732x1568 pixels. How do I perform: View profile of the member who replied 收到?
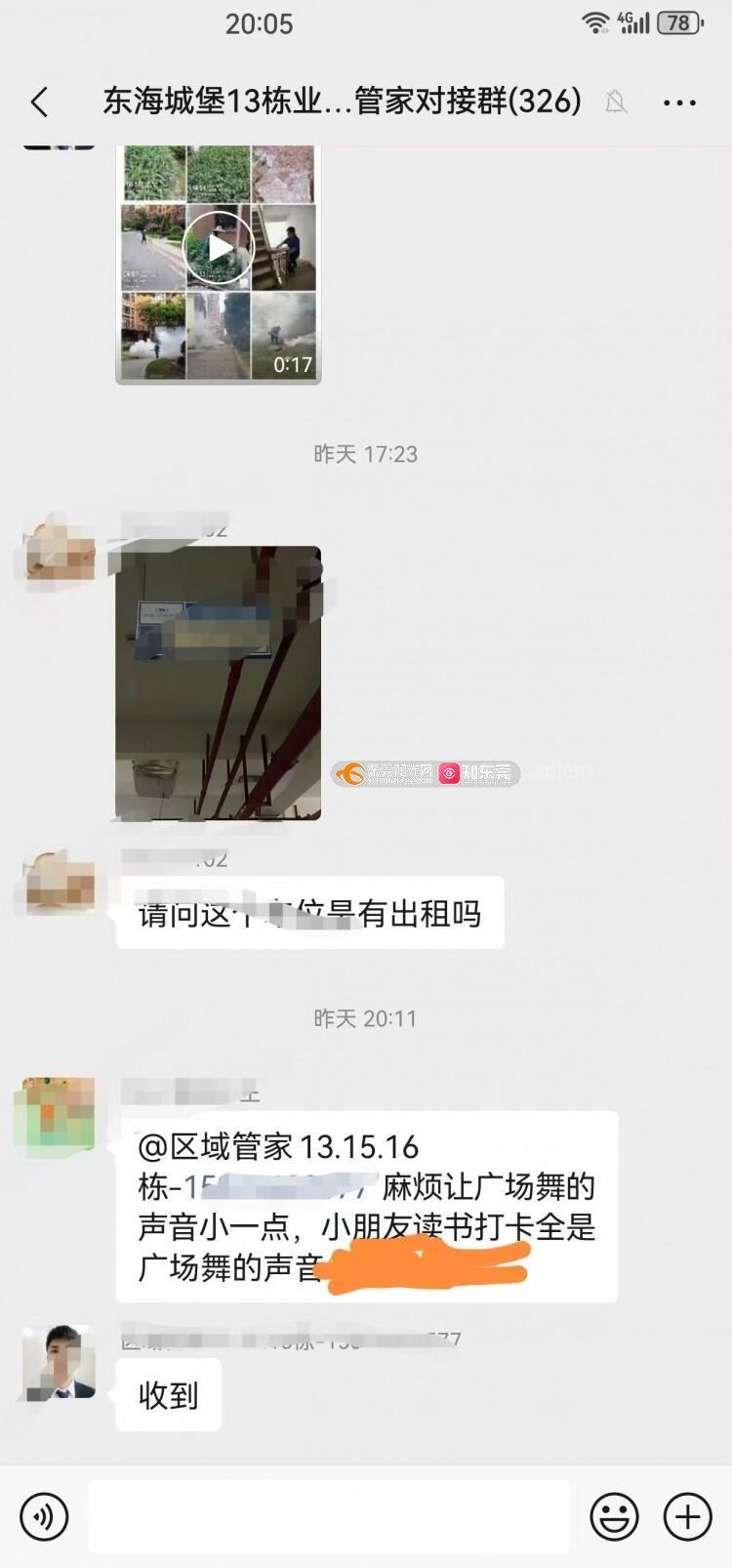click(59, 1363)
